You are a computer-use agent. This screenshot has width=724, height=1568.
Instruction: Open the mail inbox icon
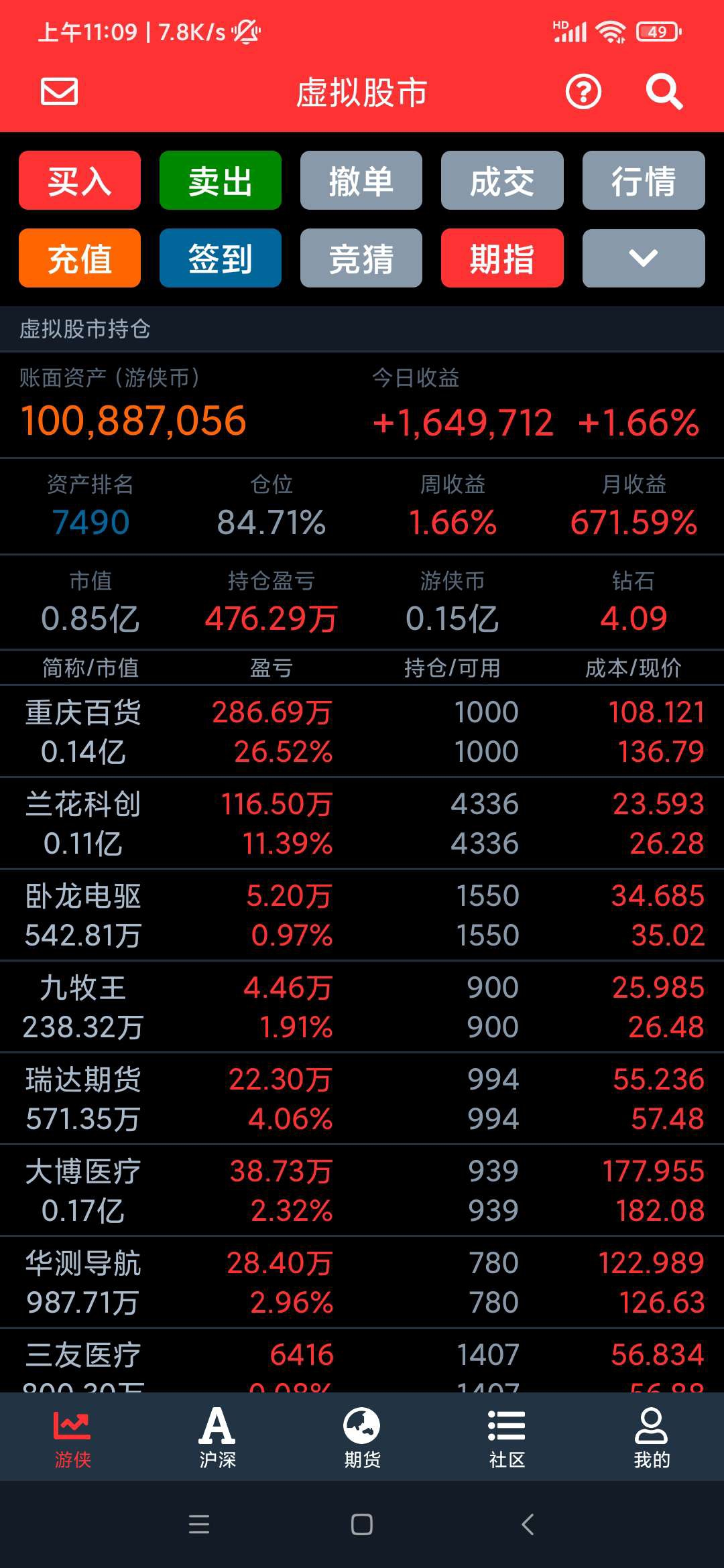(59, 92)
